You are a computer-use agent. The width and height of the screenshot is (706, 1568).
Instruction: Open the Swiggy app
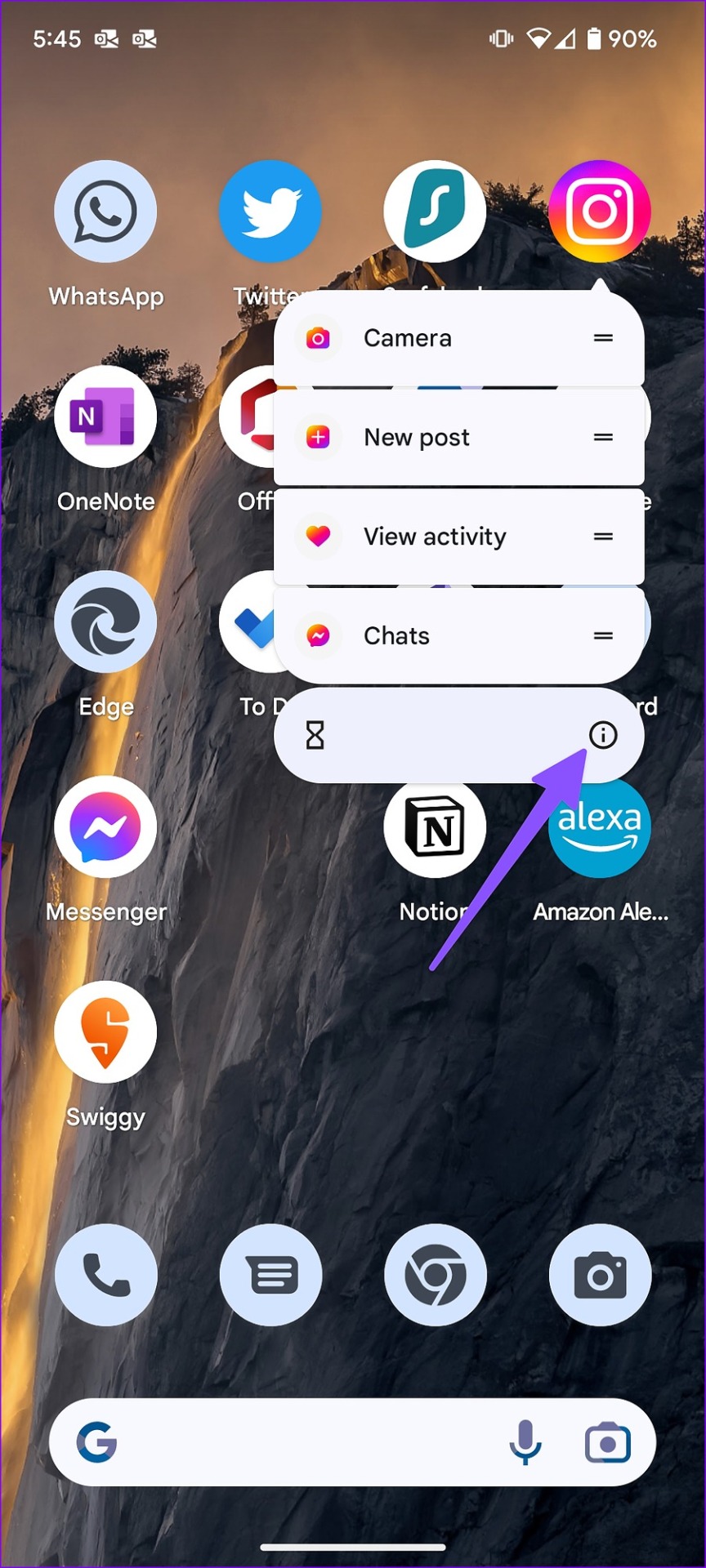105,1032
